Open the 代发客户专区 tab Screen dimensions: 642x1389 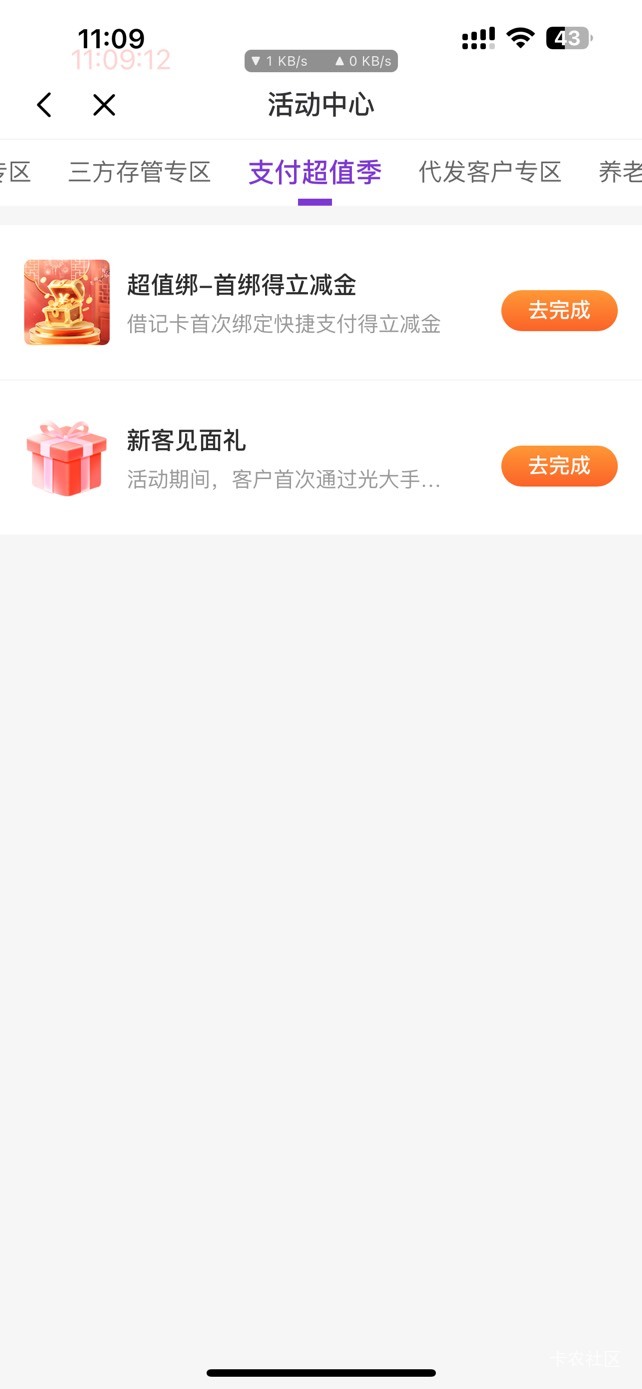tap(490, 172)
